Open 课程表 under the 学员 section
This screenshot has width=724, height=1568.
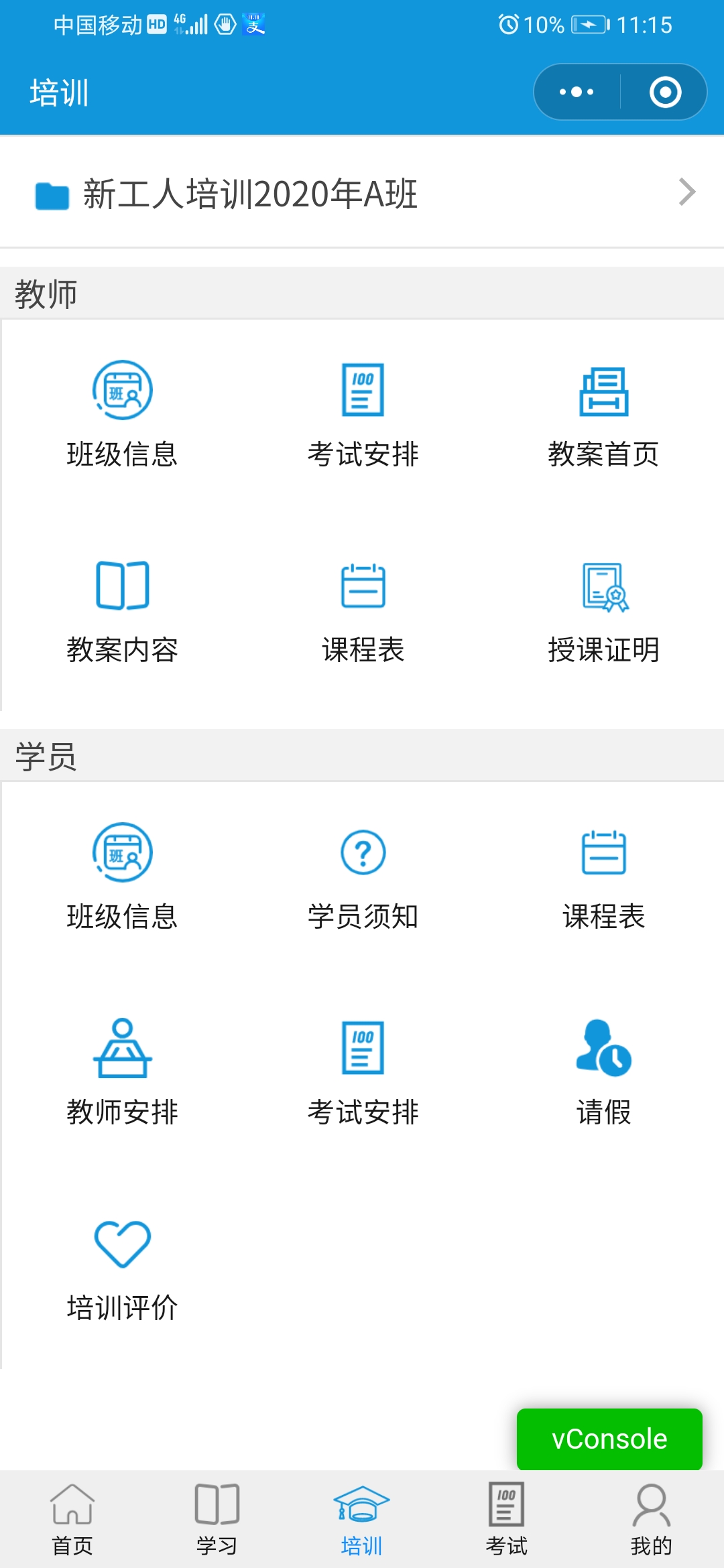(603, 876)
